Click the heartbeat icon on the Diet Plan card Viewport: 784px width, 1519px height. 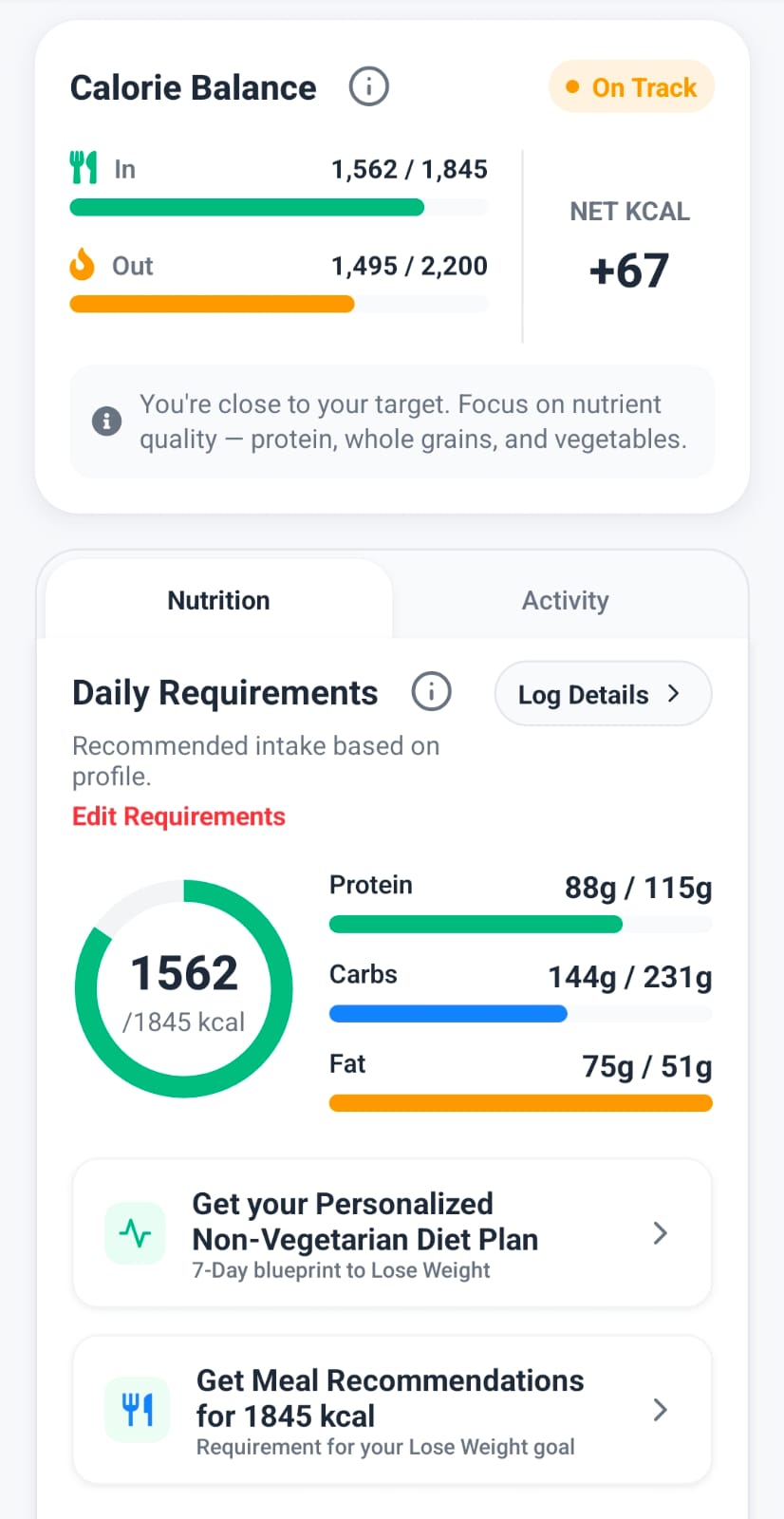click(136, 1233)
